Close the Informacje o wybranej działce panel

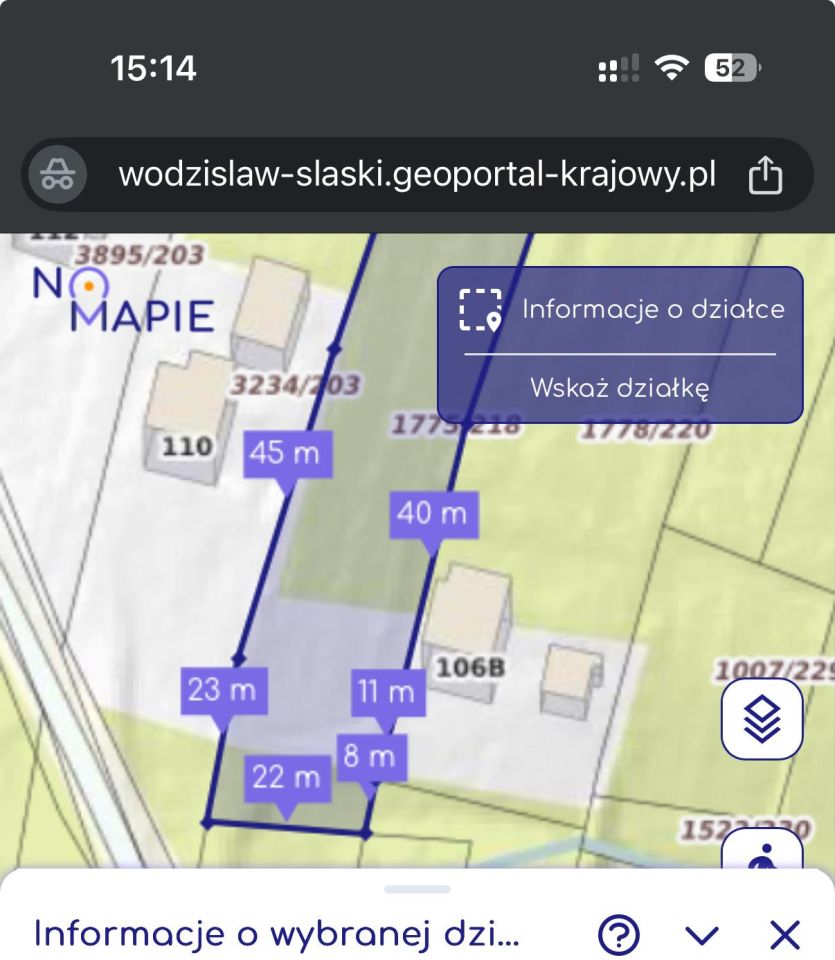[x=782, y=933]
